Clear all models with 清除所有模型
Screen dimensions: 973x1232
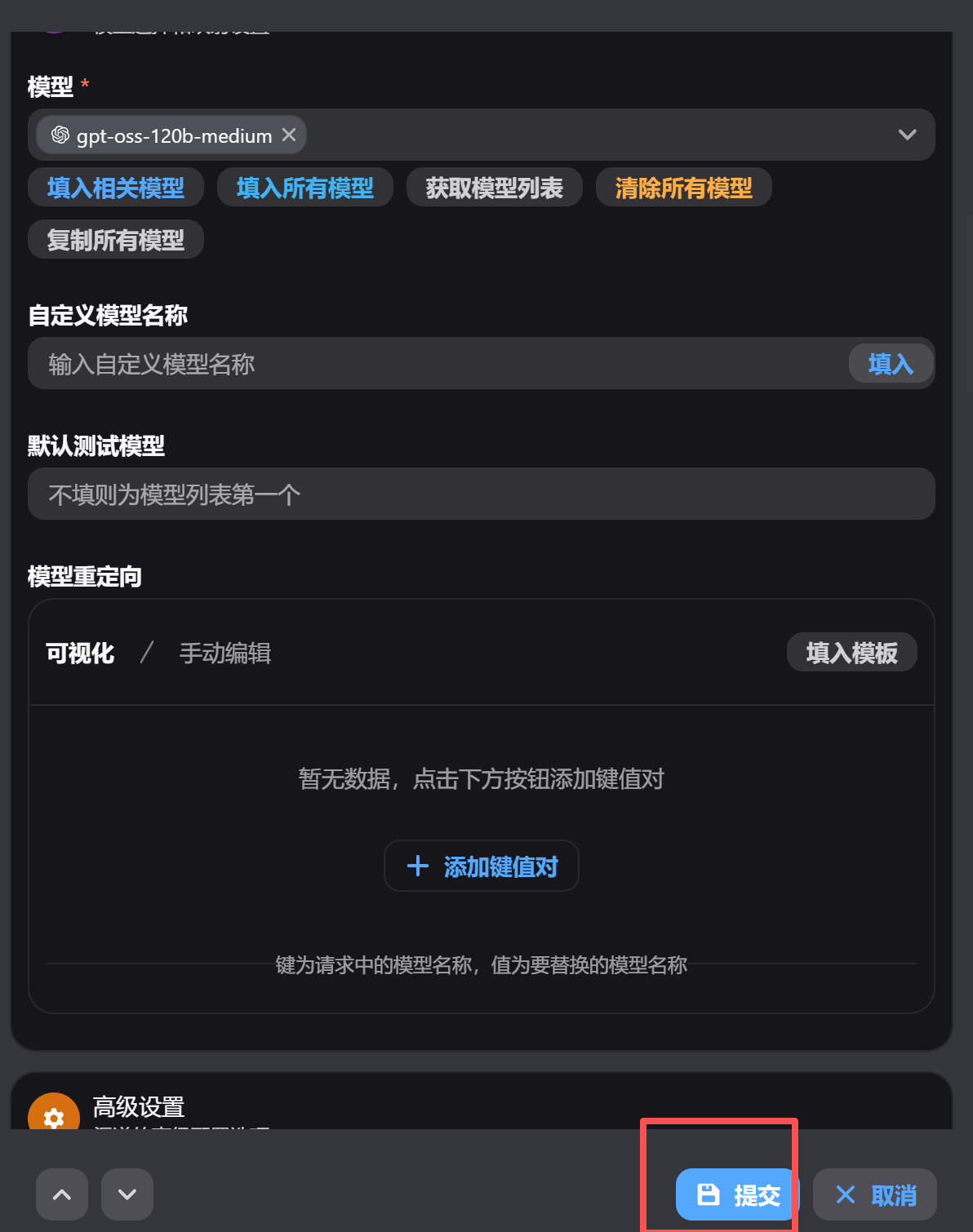point(683,188)
